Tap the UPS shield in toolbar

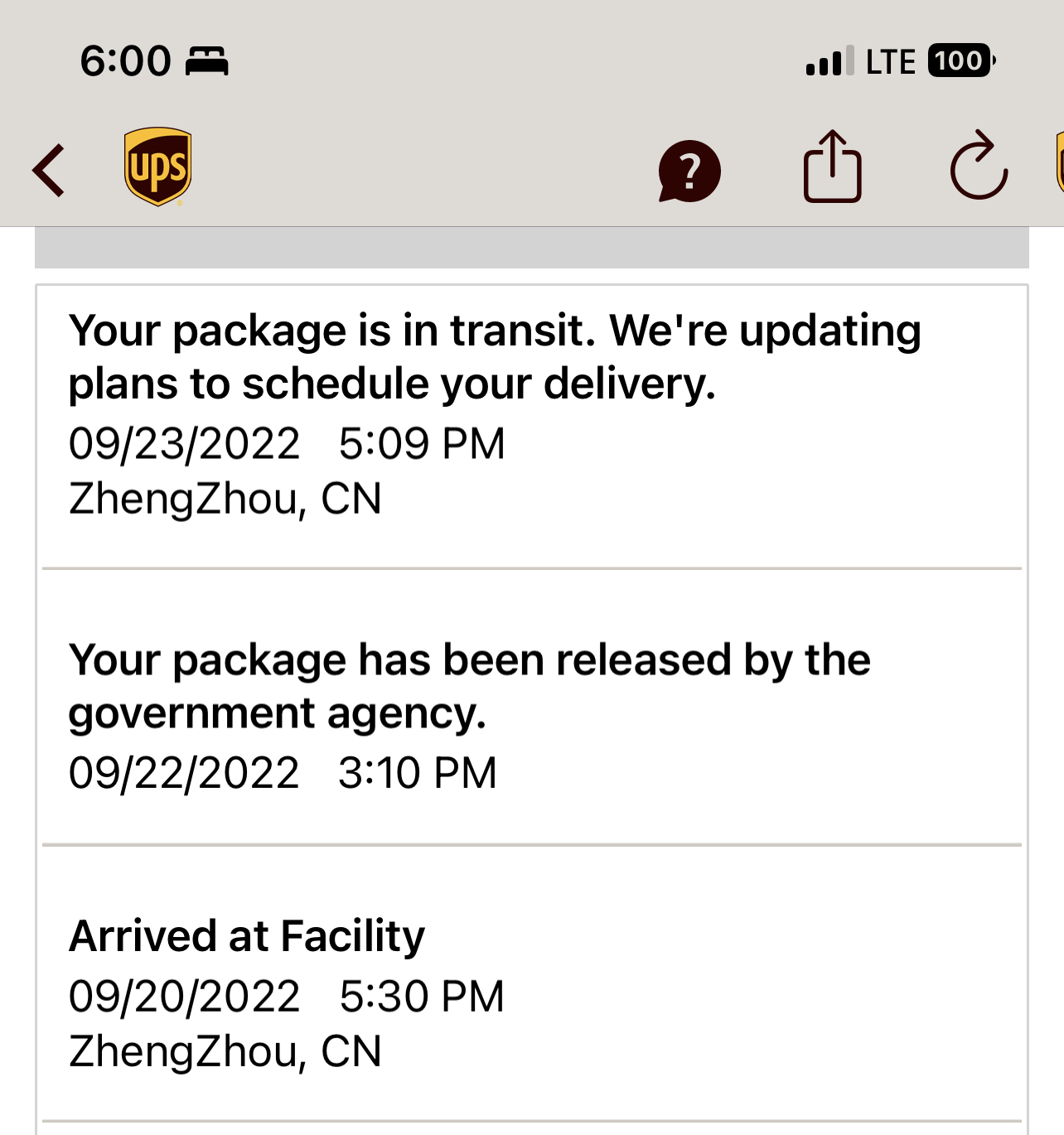(157, 166)
